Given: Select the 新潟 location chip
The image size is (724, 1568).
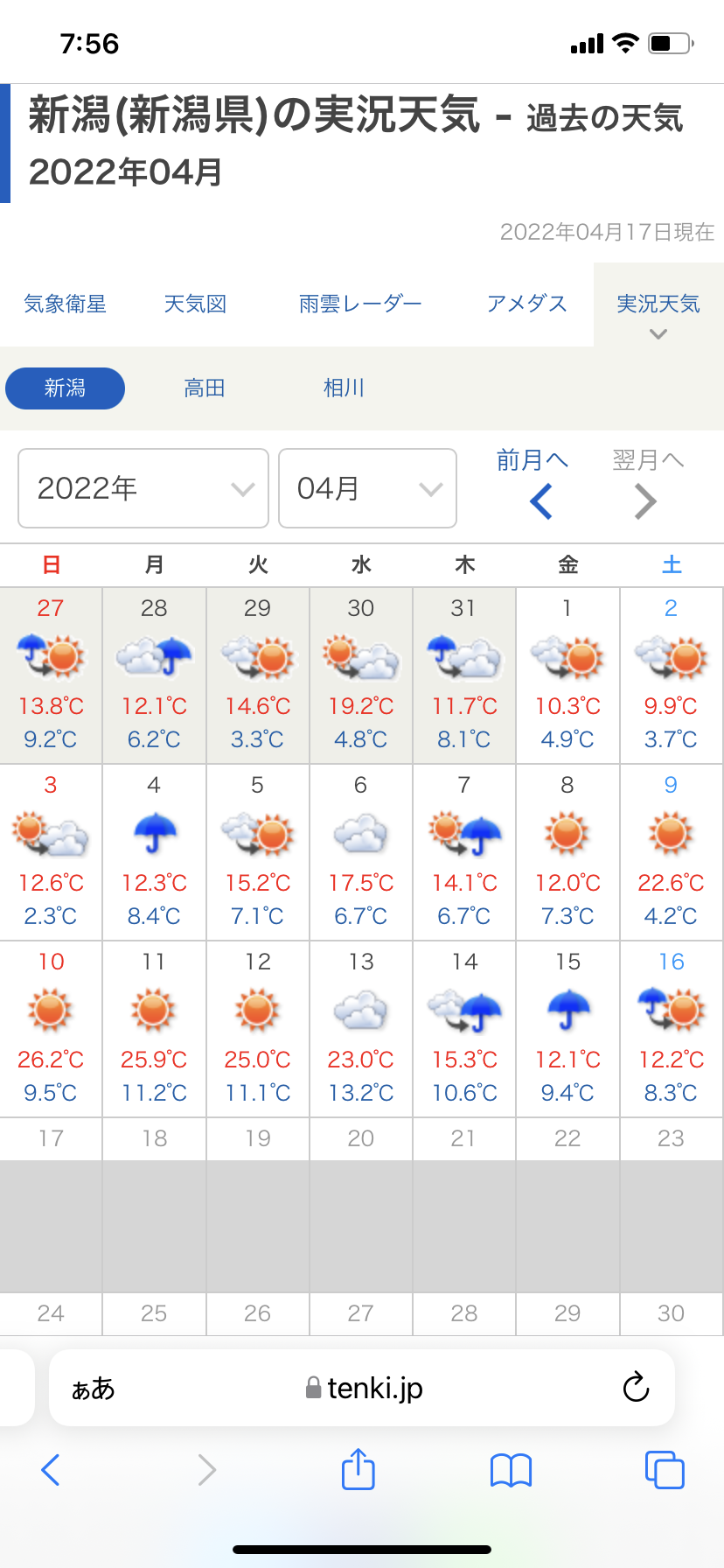Looking at the screenshot, I should (x=66, y=388).
